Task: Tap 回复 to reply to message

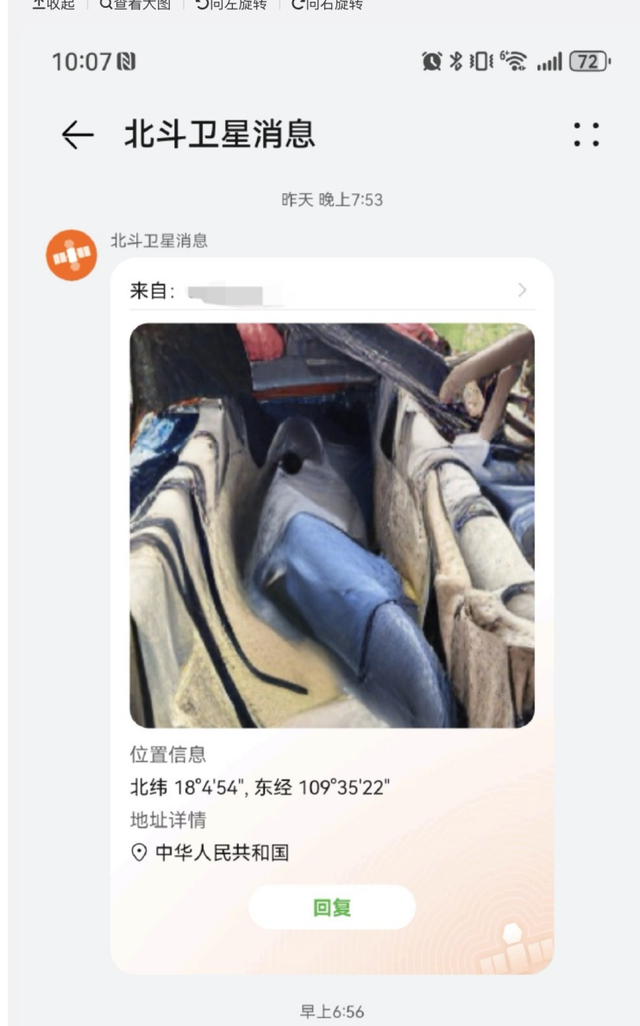Action: point(332,908)
